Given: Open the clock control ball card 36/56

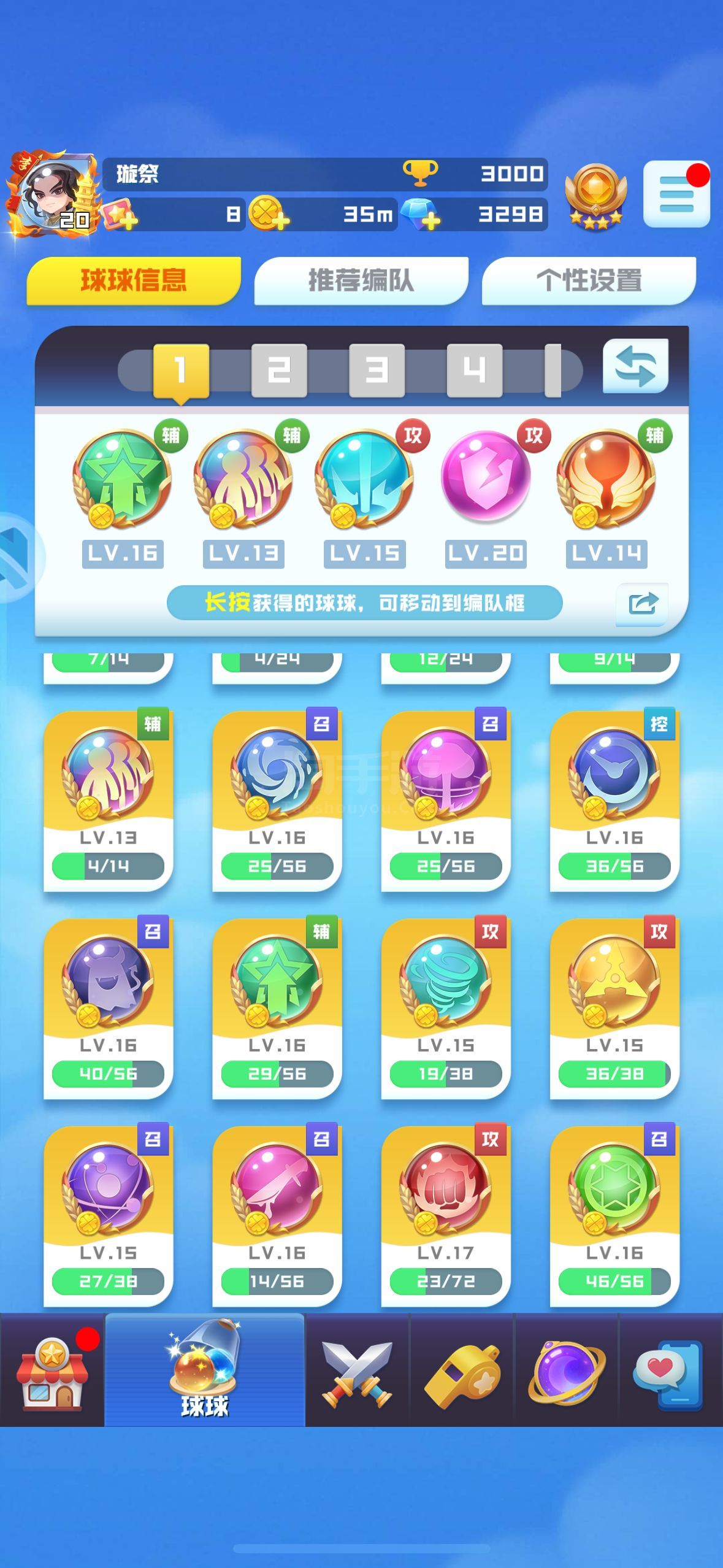Looking at the screenshot, I should [614, 801].
